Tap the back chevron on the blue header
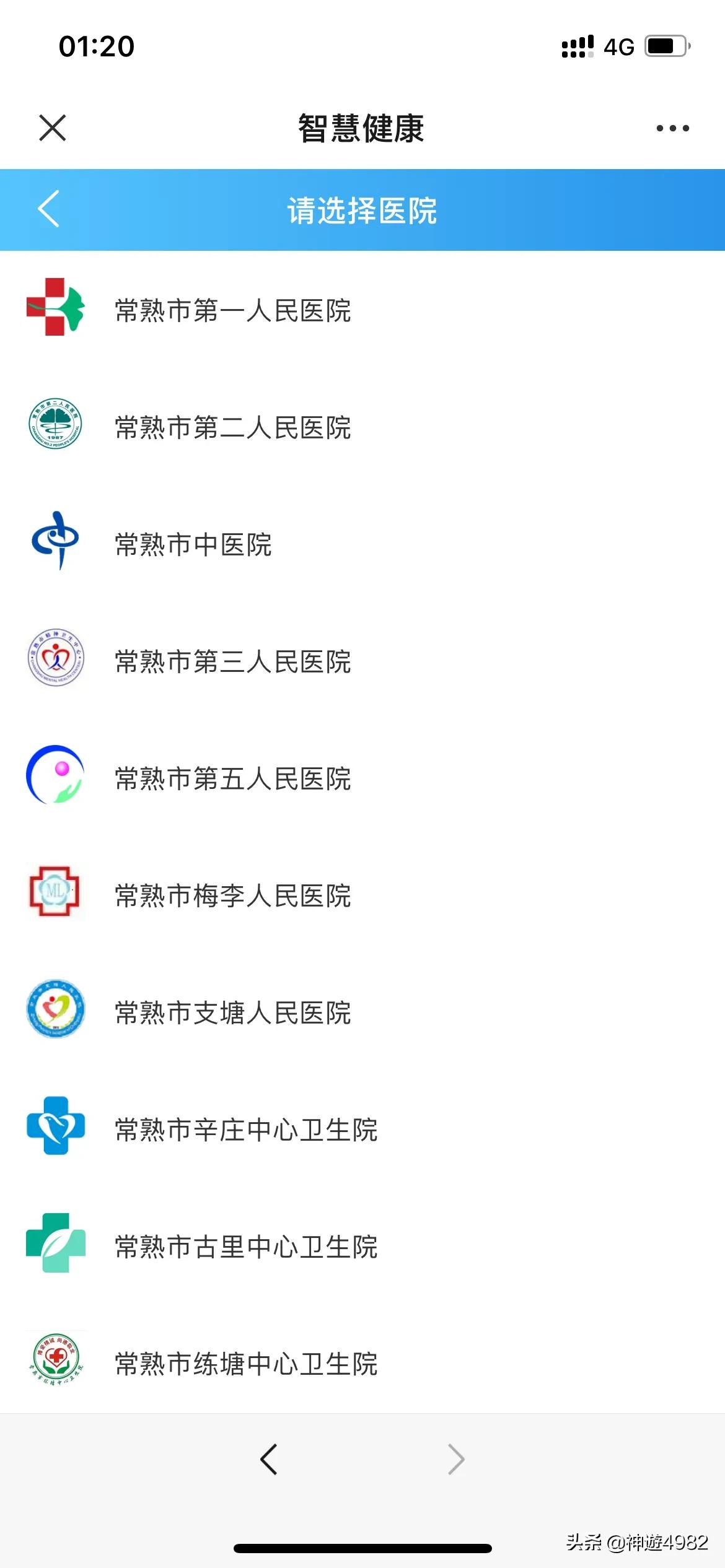The width and height of the screenshot is (725, 1568). (50, 211)
